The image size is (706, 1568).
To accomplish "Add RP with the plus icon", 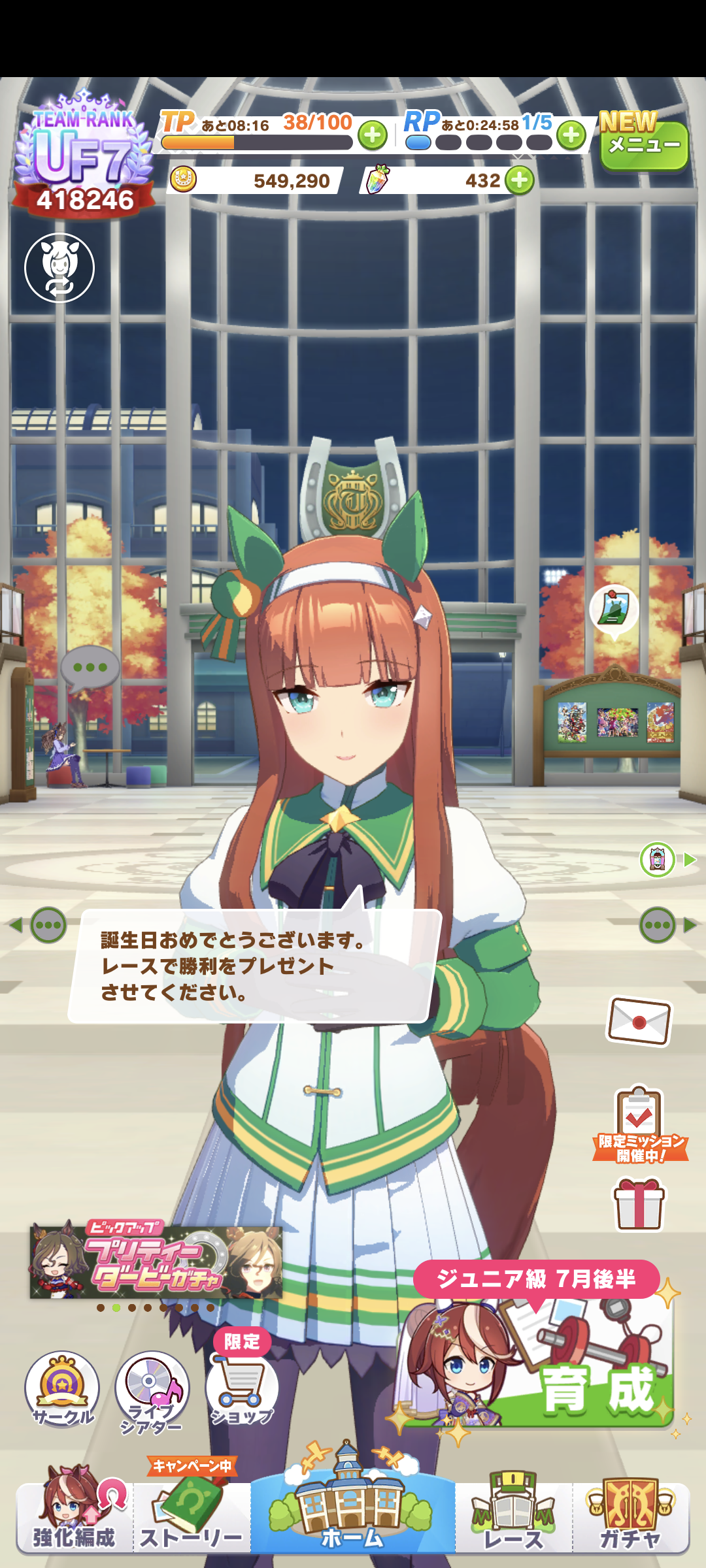I will click(x=571, y=135).
